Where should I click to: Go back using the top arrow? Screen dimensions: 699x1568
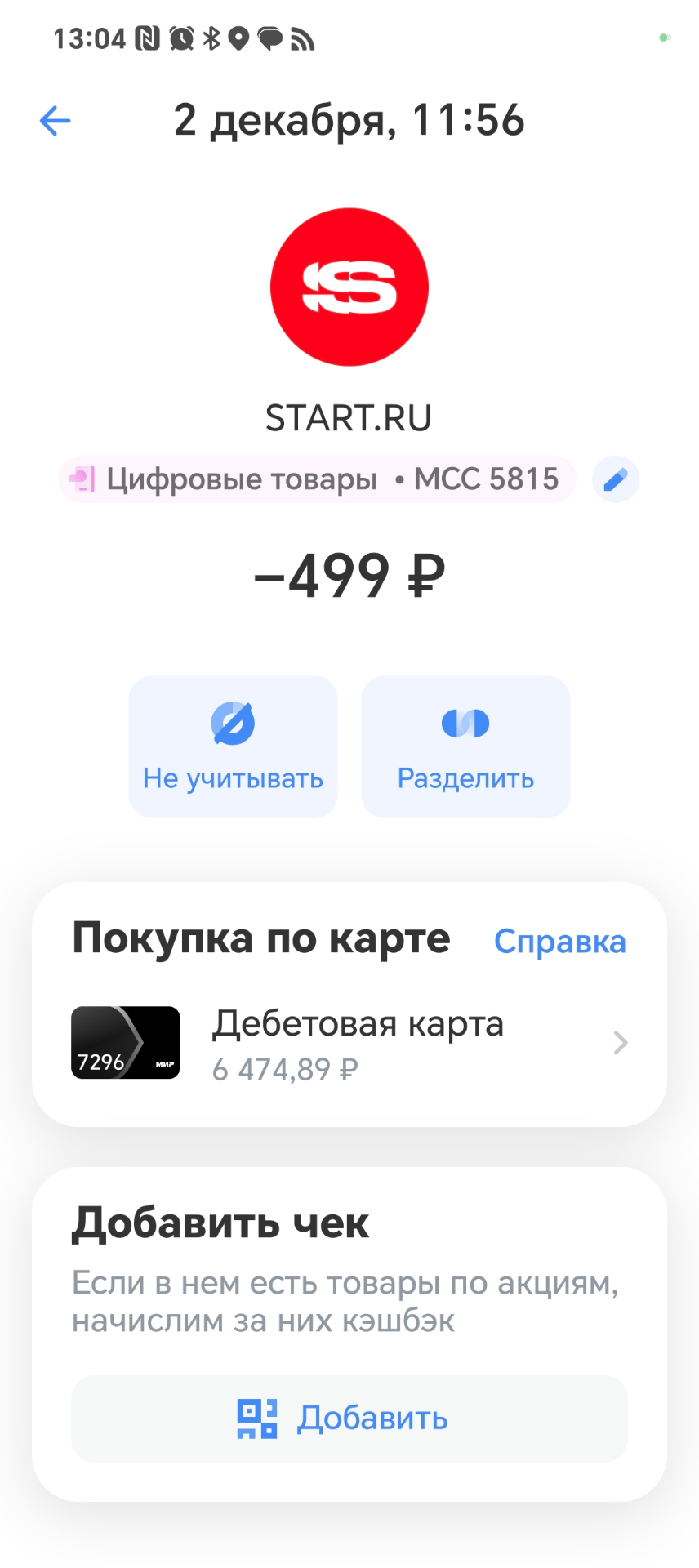coord(56,121)
